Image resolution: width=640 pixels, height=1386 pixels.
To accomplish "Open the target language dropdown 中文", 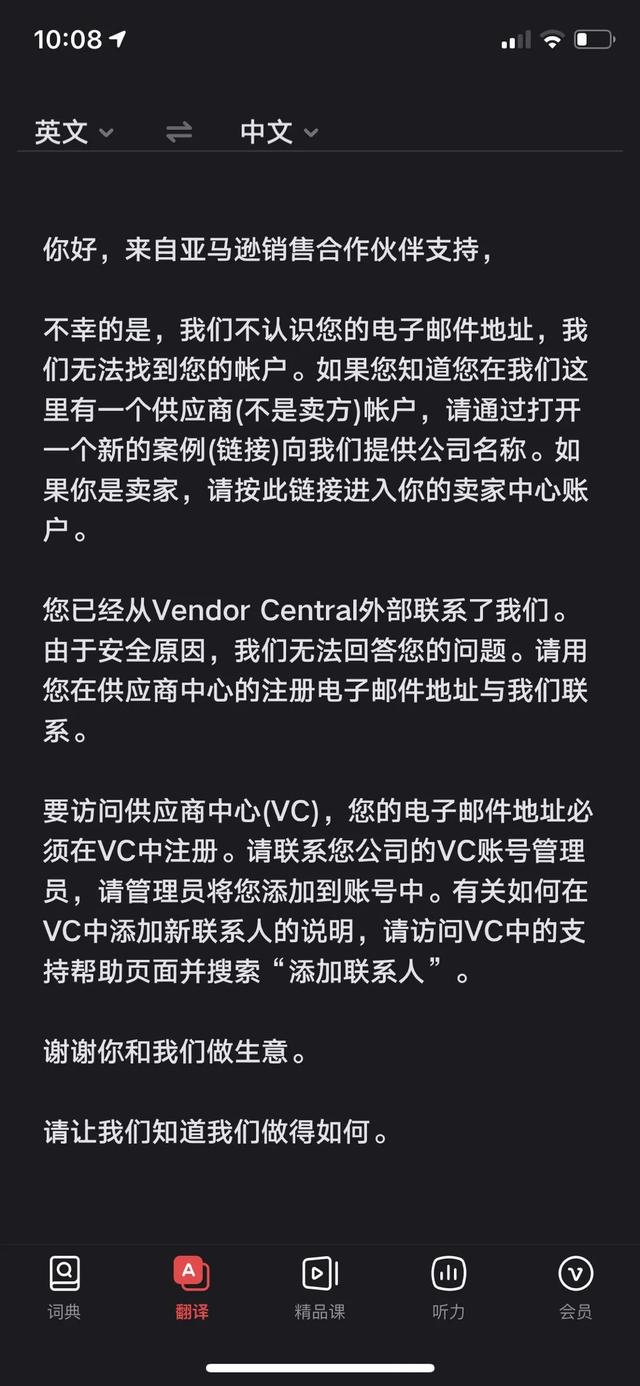I will click(279, 132).
